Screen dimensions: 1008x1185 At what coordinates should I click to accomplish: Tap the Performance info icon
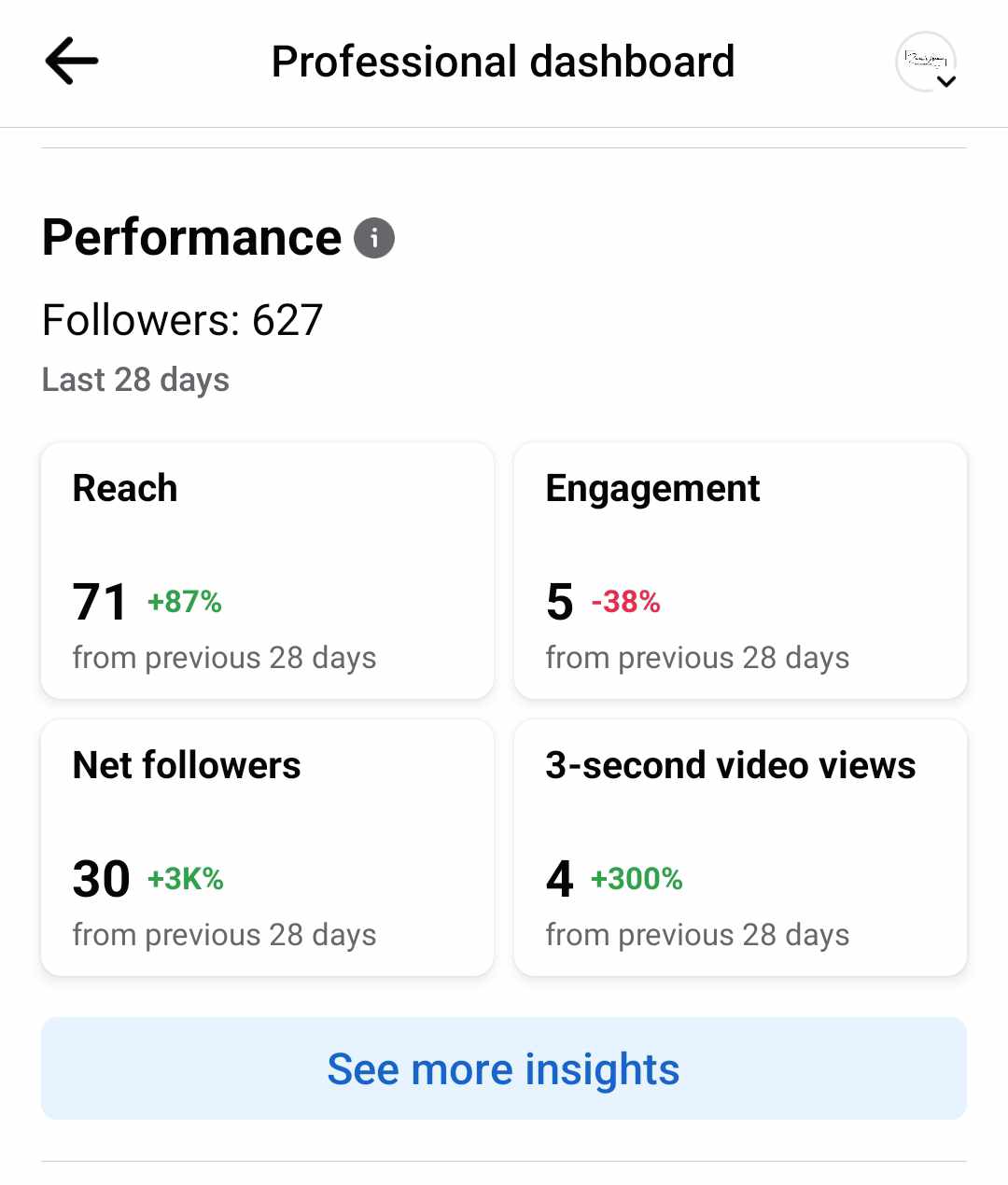pos(374,238)
